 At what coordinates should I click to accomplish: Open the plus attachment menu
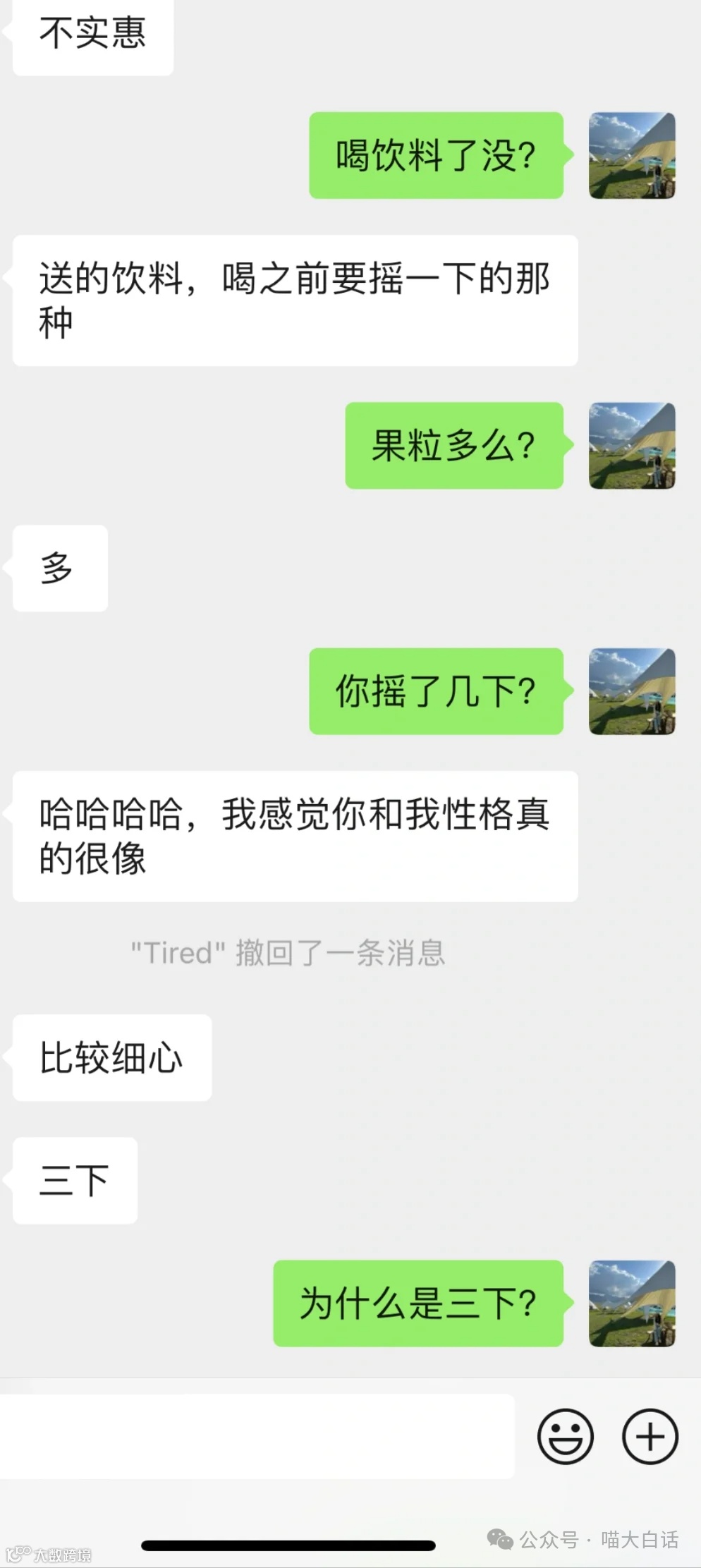pyautogui.click(x=650, y=1436)
